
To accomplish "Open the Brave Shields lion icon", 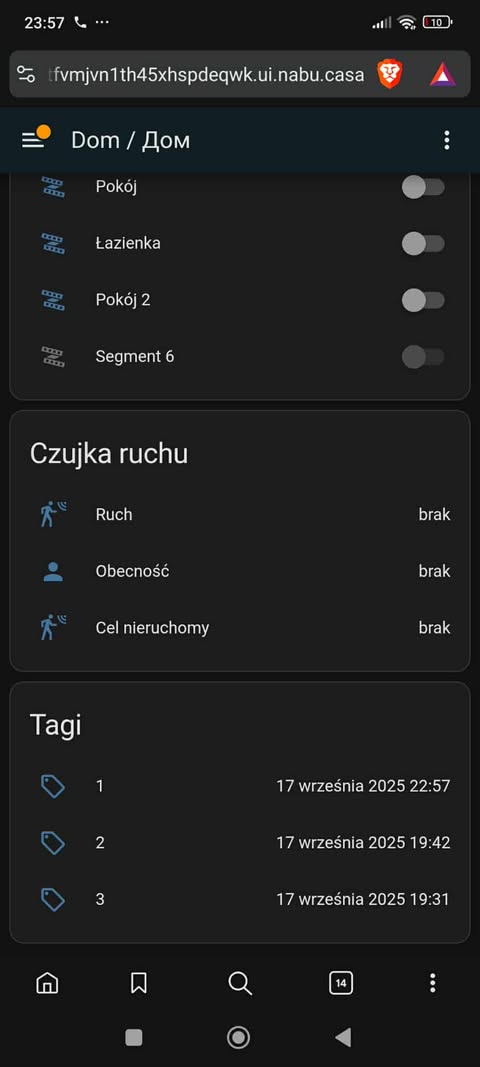I will [x=390, y=74].
